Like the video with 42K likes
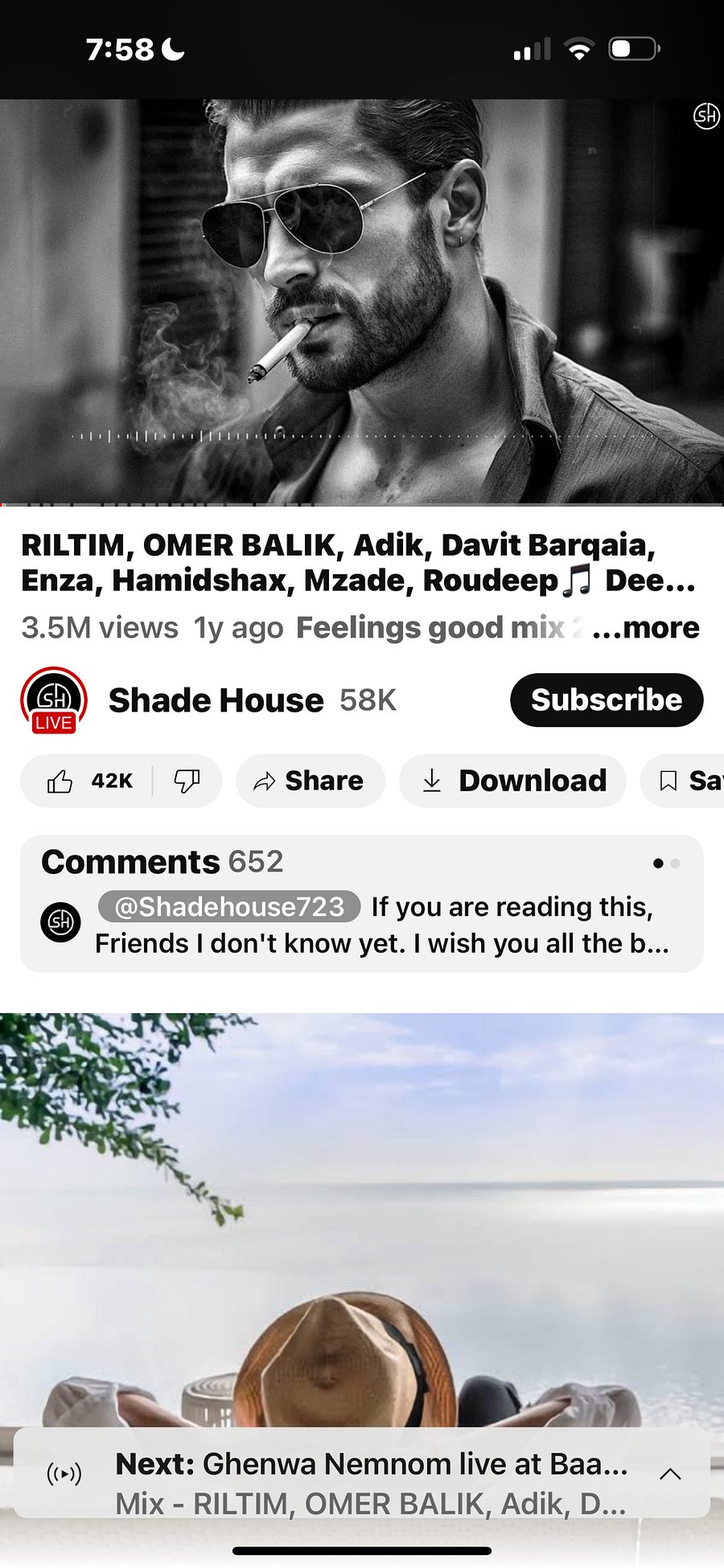This screenshot has width=724, height=1568. tap(88, 781)
